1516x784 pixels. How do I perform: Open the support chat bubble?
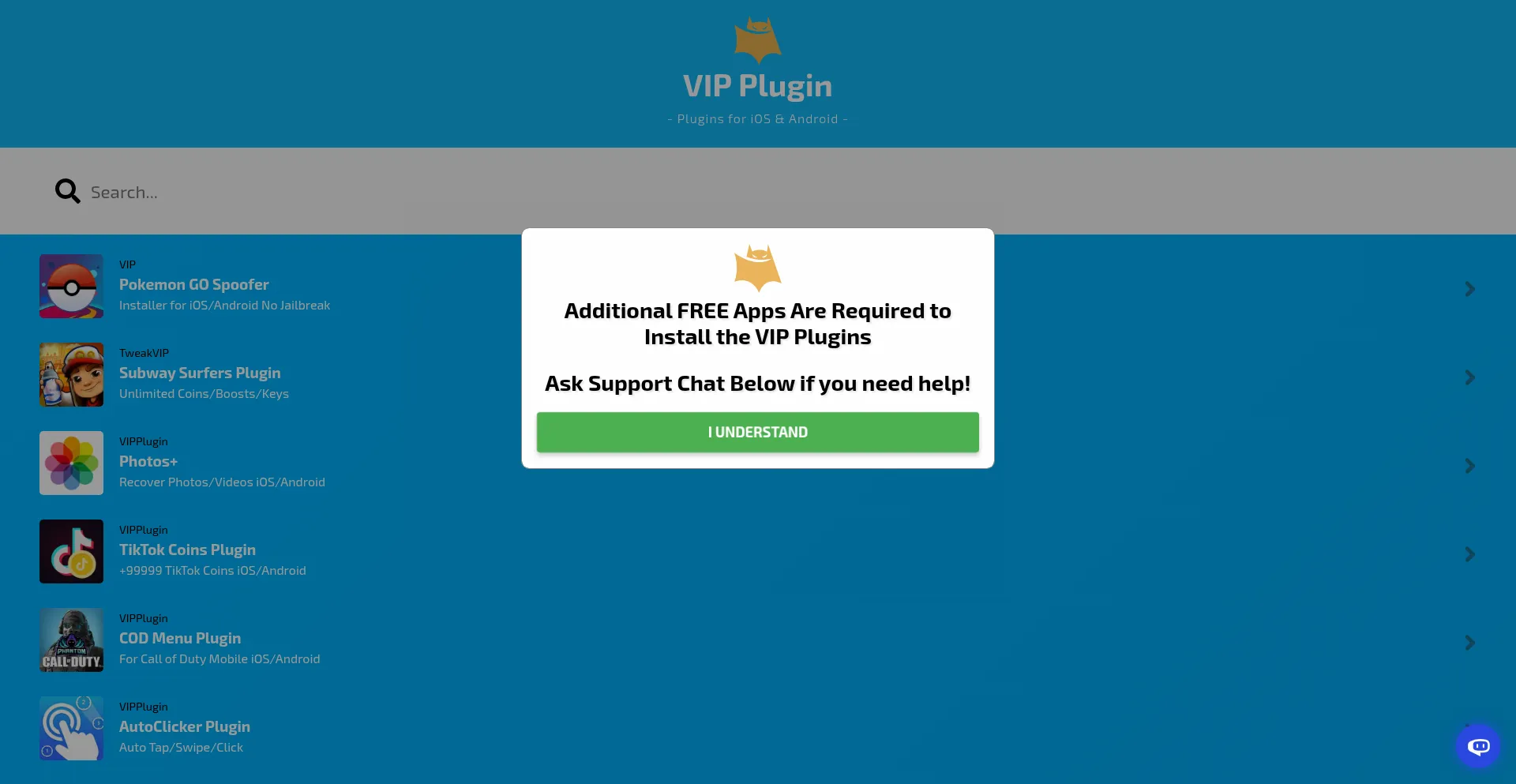pos(1478,746)
